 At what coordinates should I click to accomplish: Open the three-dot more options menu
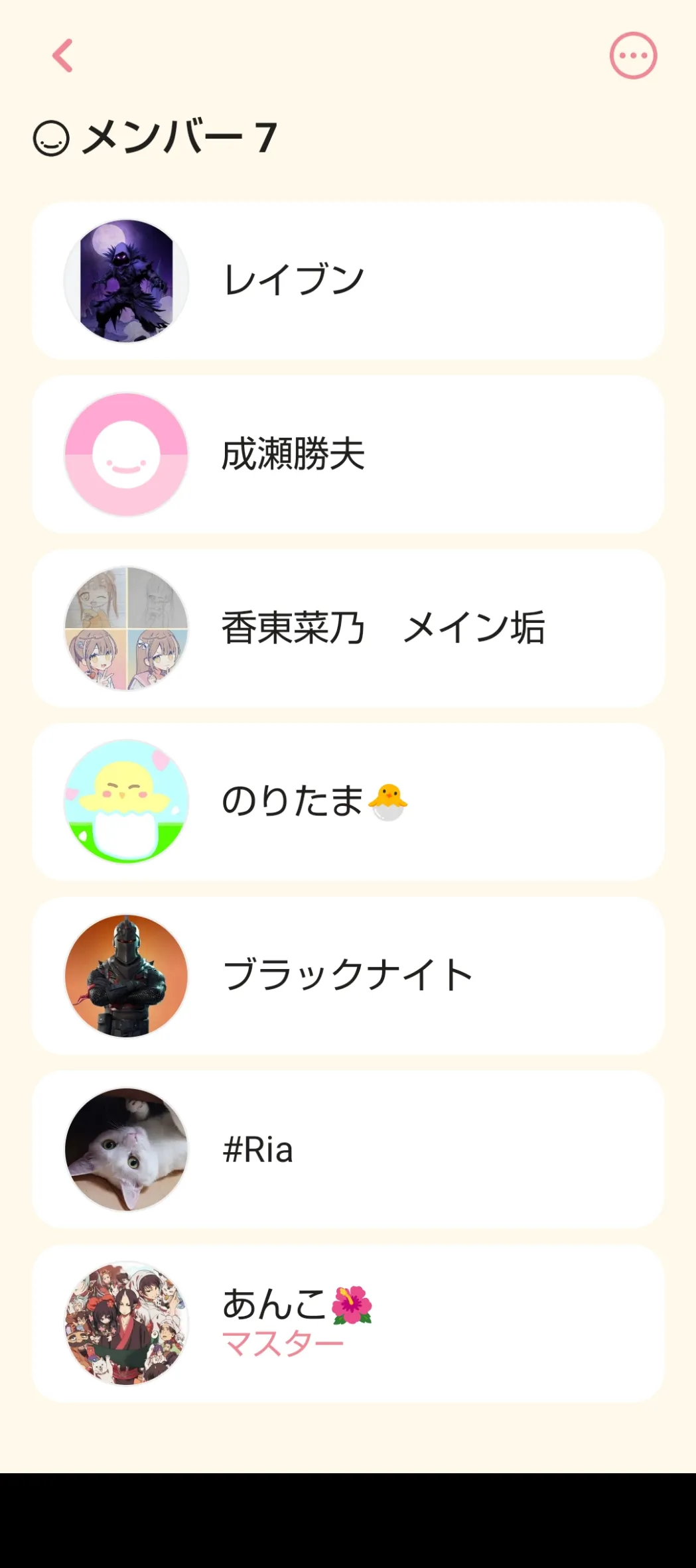[633, 56]
